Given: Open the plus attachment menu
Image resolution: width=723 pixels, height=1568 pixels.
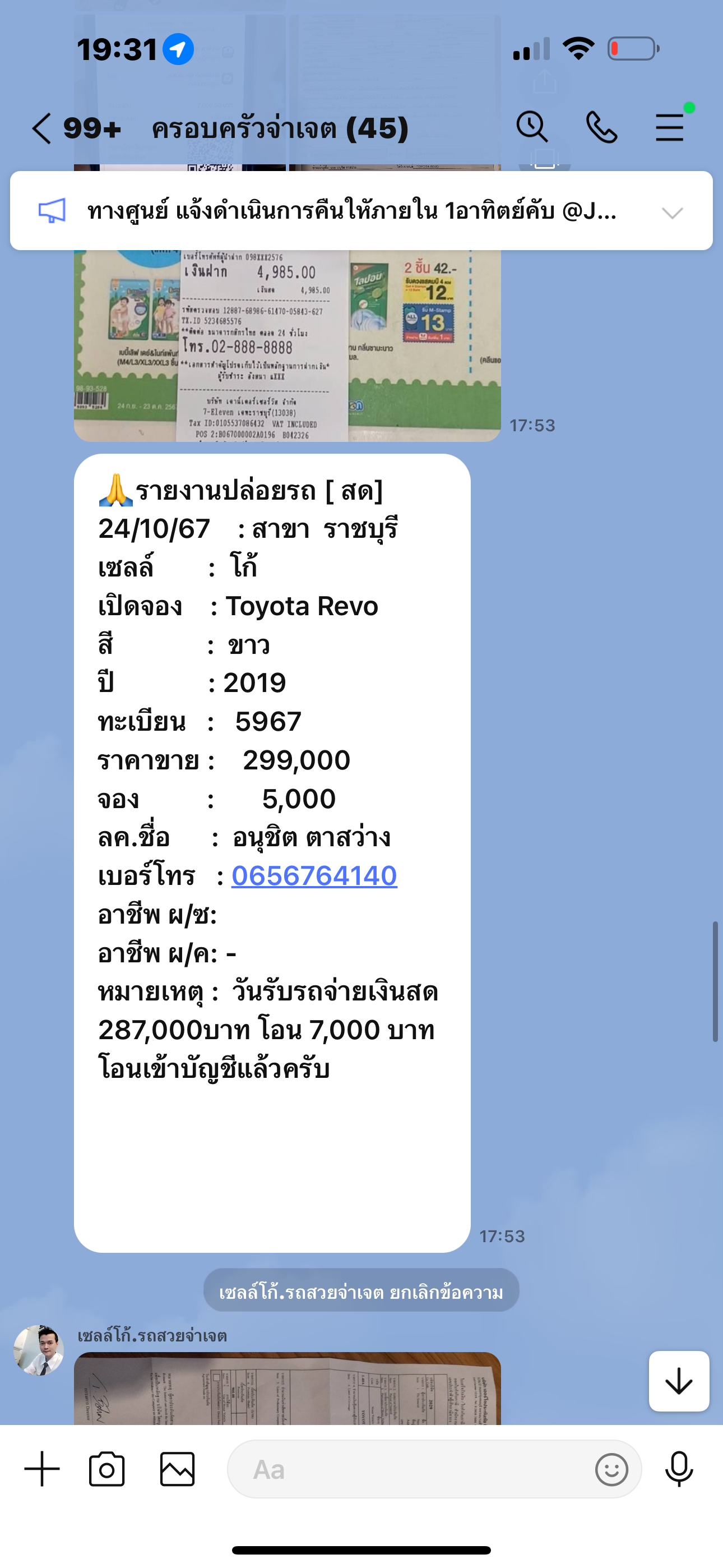Looking at the screenshot, I should (42, 1469).
